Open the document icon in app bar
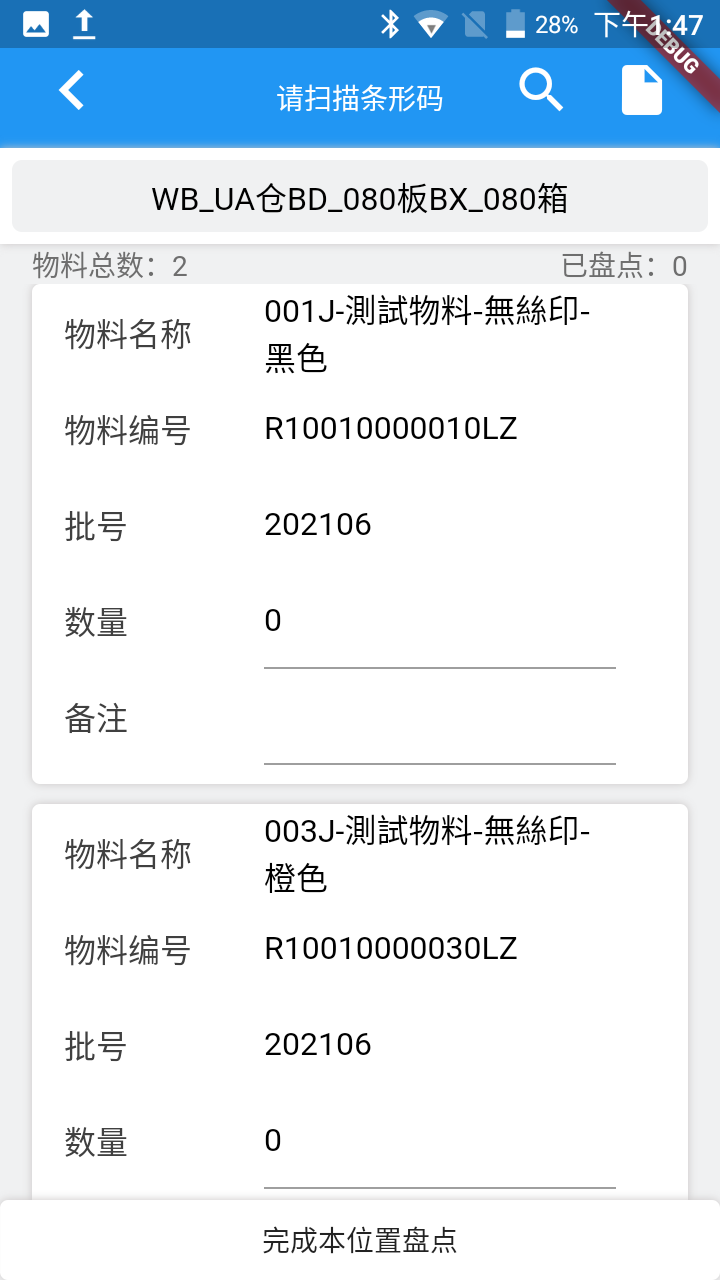The width and height of the screenshot is (720, 1280). (x=642, y=91)
